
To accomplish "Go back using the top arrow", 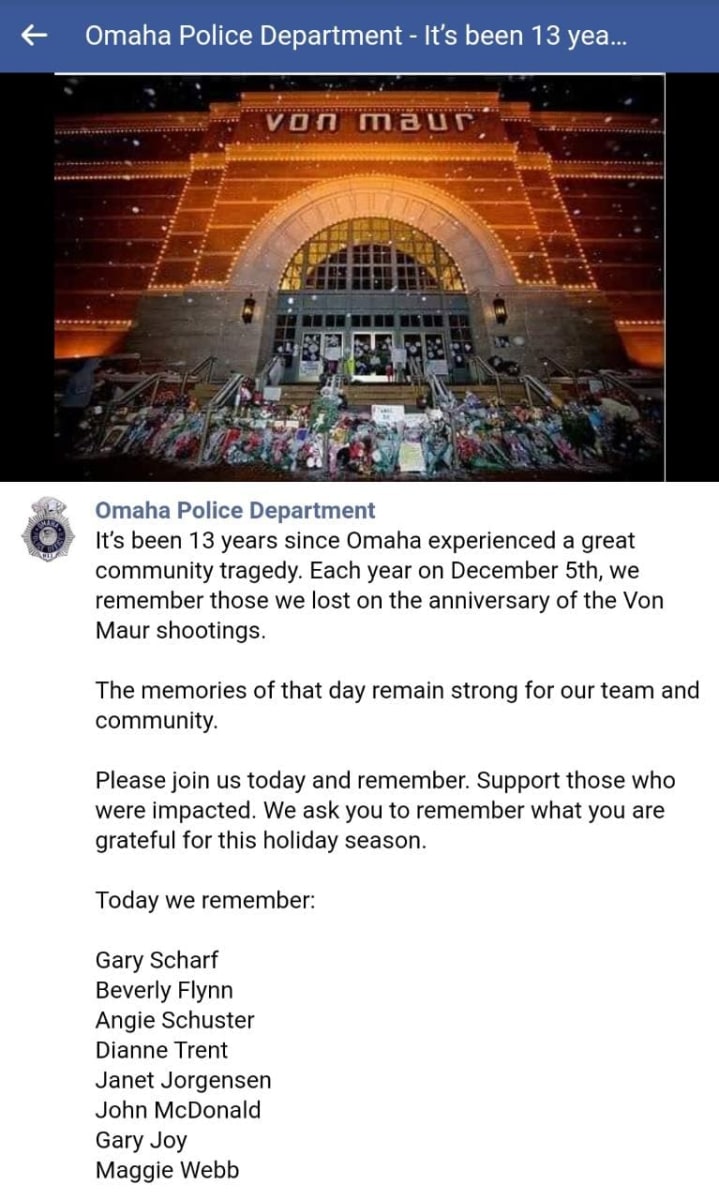I will tap(35, 36).
